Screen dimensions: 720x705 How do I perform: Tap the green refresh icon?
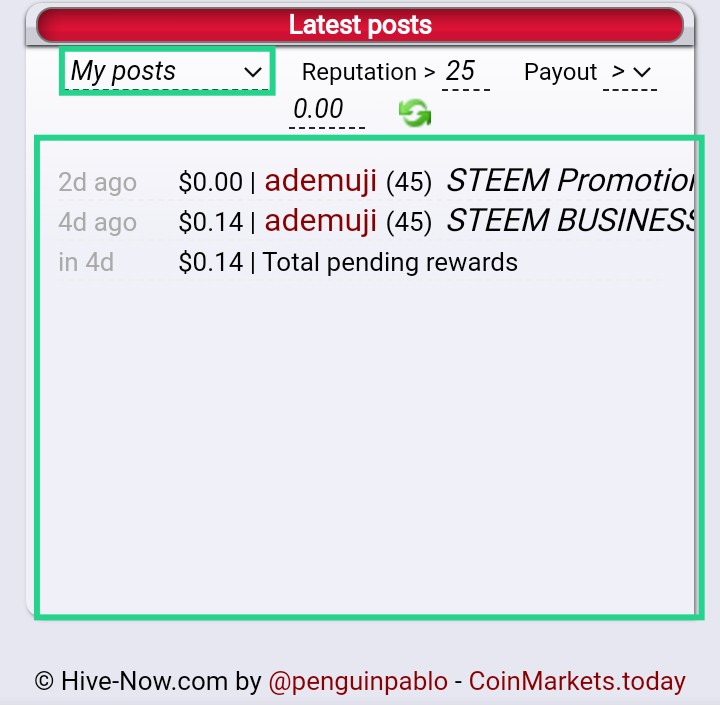[415, 113]
